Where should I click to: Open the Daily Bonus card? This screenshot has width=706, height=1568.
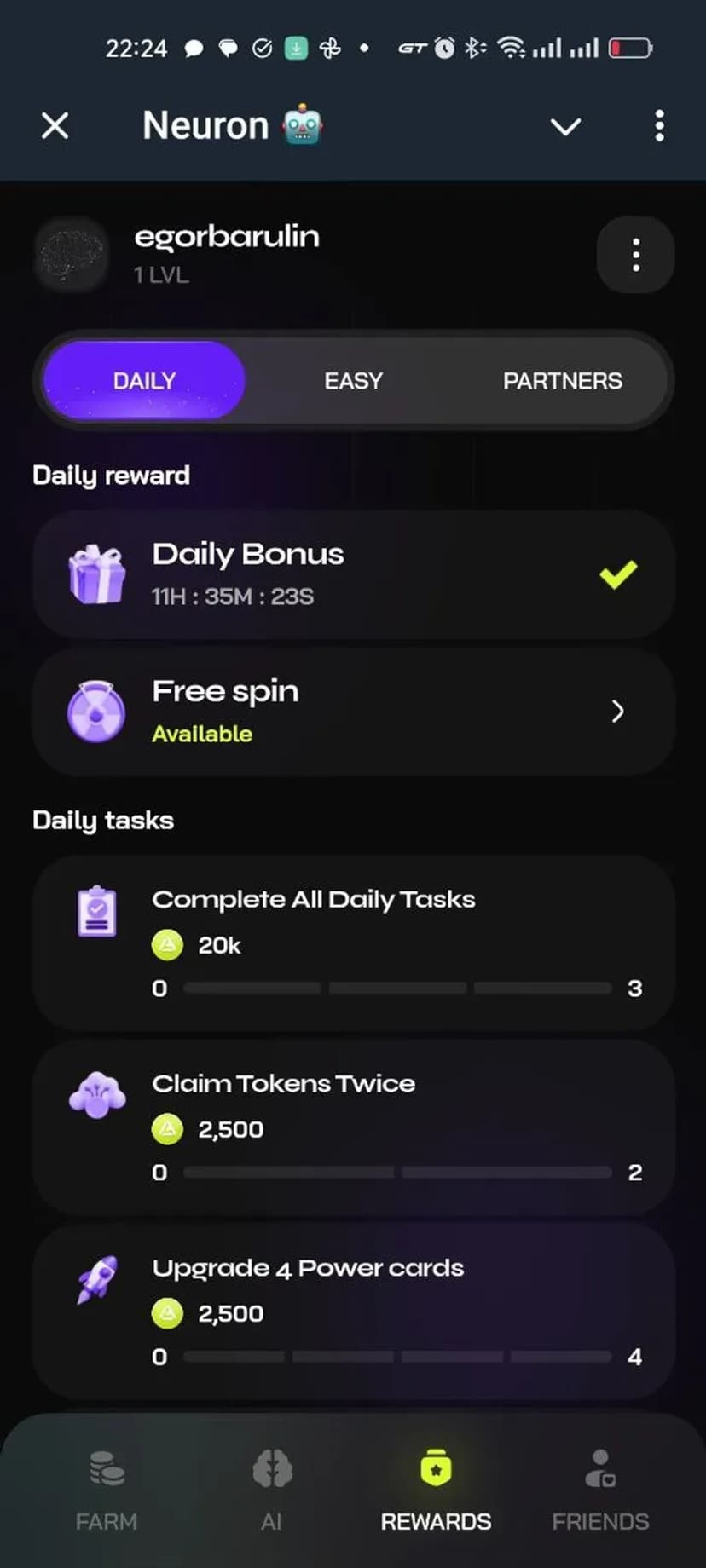pos(353,574)
